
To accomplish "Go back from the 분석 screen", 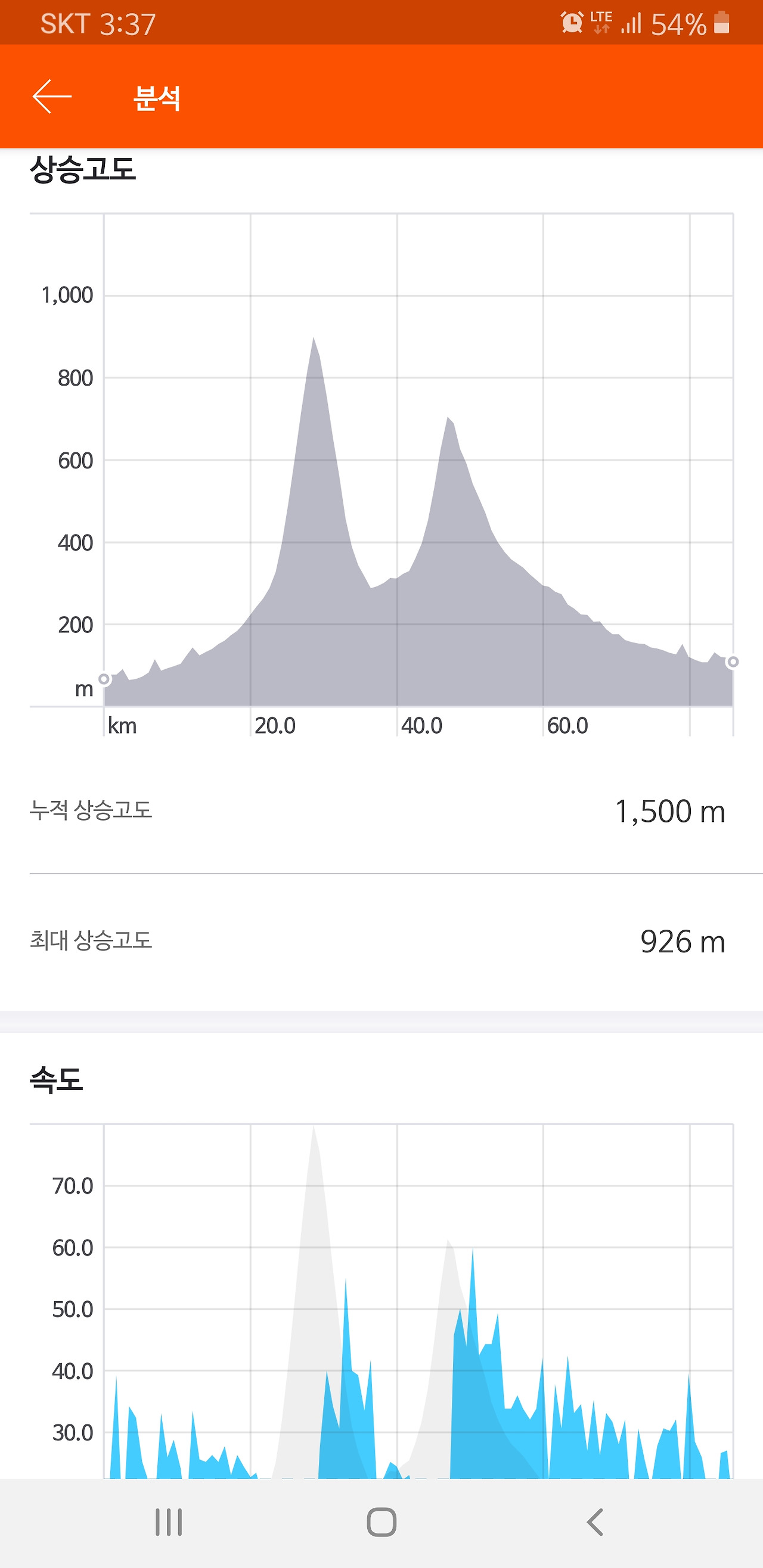I will click(x=52, y=96).
